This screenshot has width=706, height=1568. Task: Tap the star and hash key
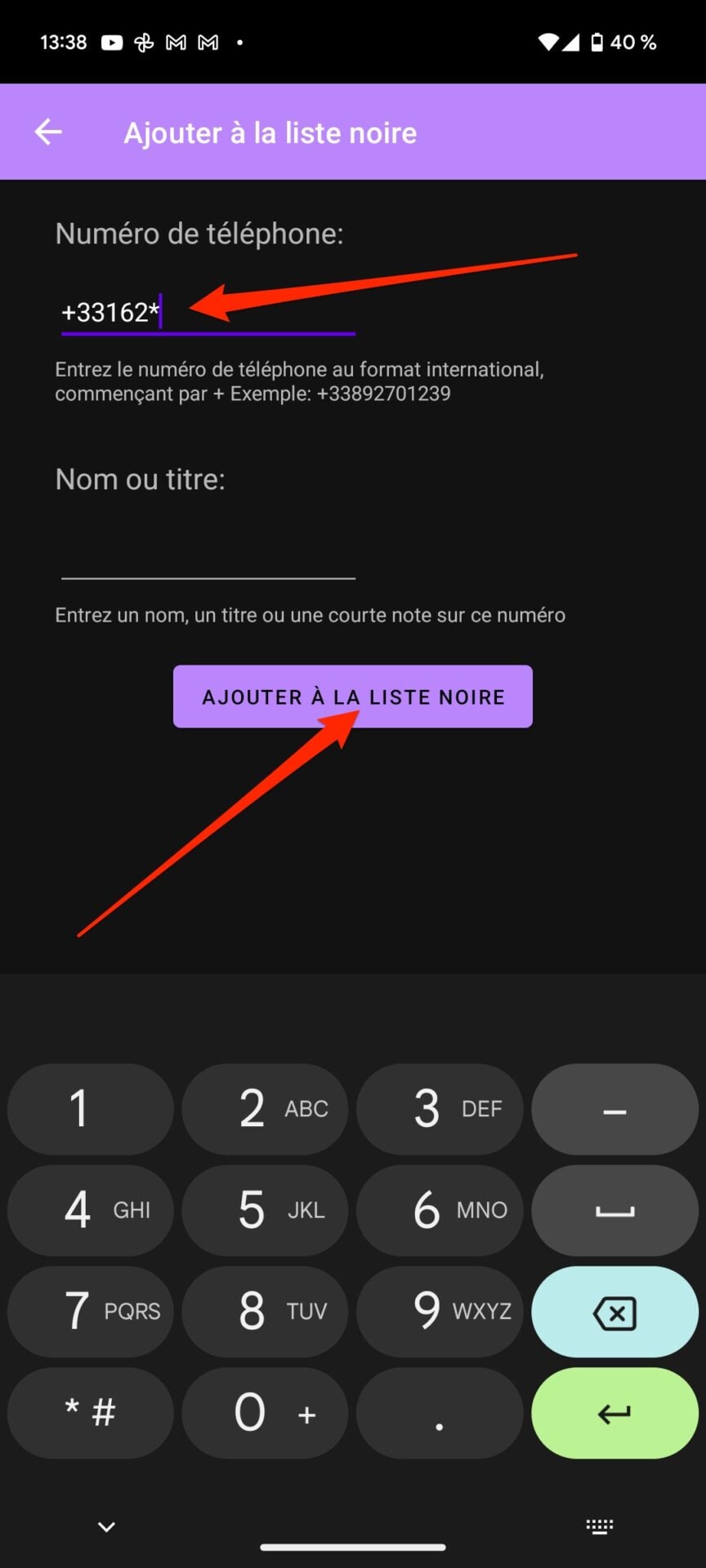pyautogui.click(x=90, y=1413)
